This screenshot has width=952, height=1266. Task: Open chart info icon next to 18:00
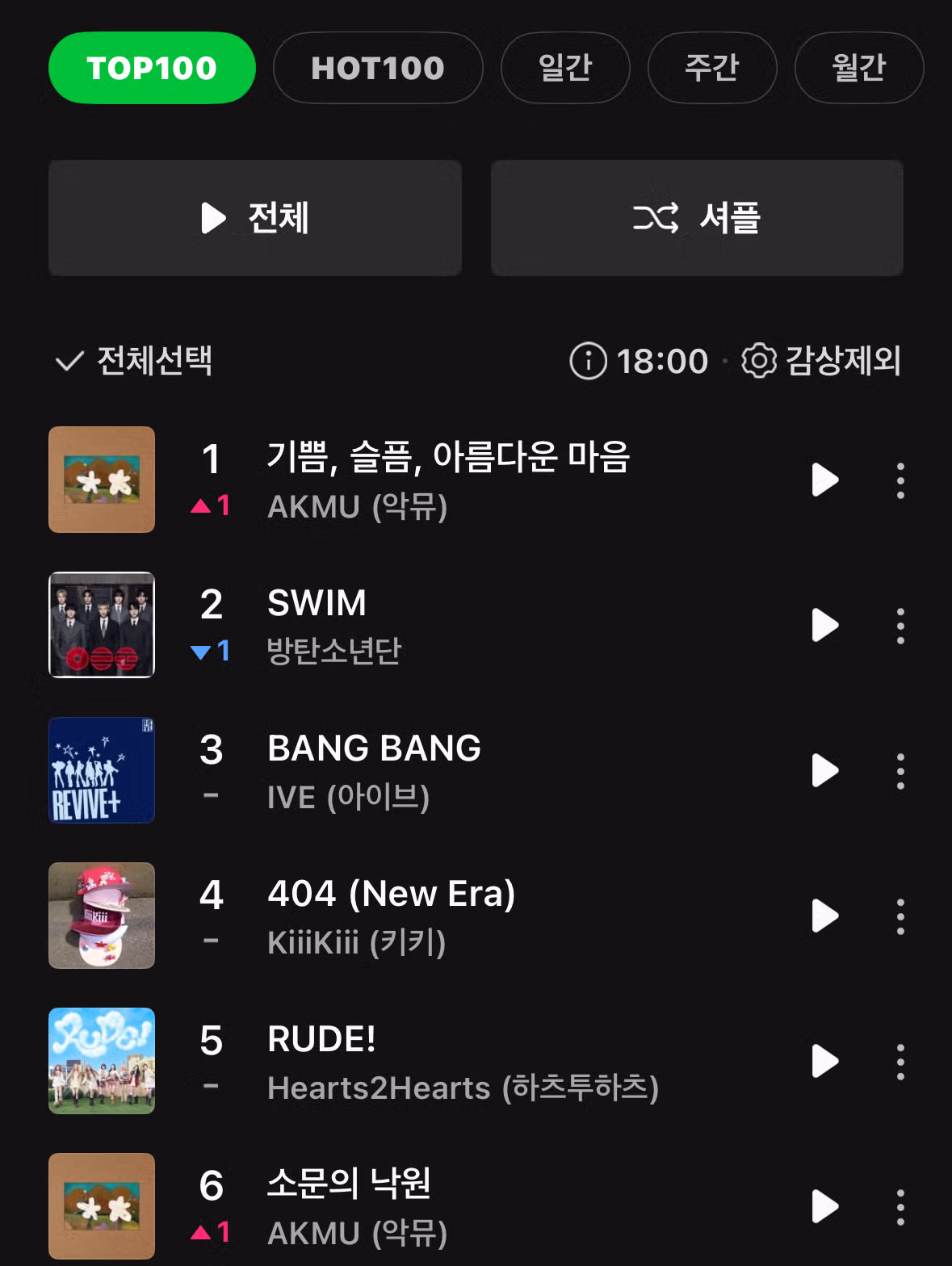click(588, 361)
